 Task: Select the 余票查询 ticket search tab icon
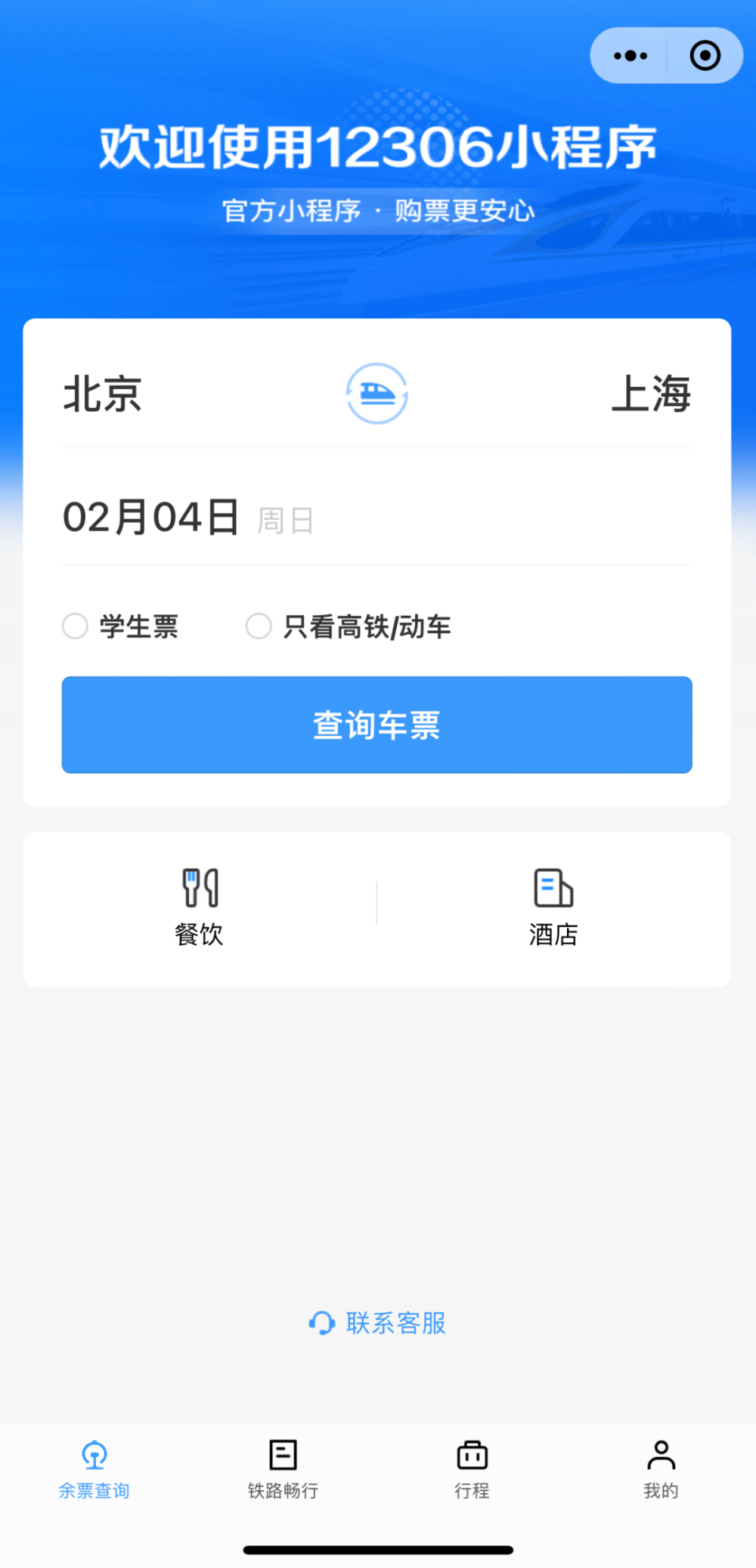[x=93, y=1455]
